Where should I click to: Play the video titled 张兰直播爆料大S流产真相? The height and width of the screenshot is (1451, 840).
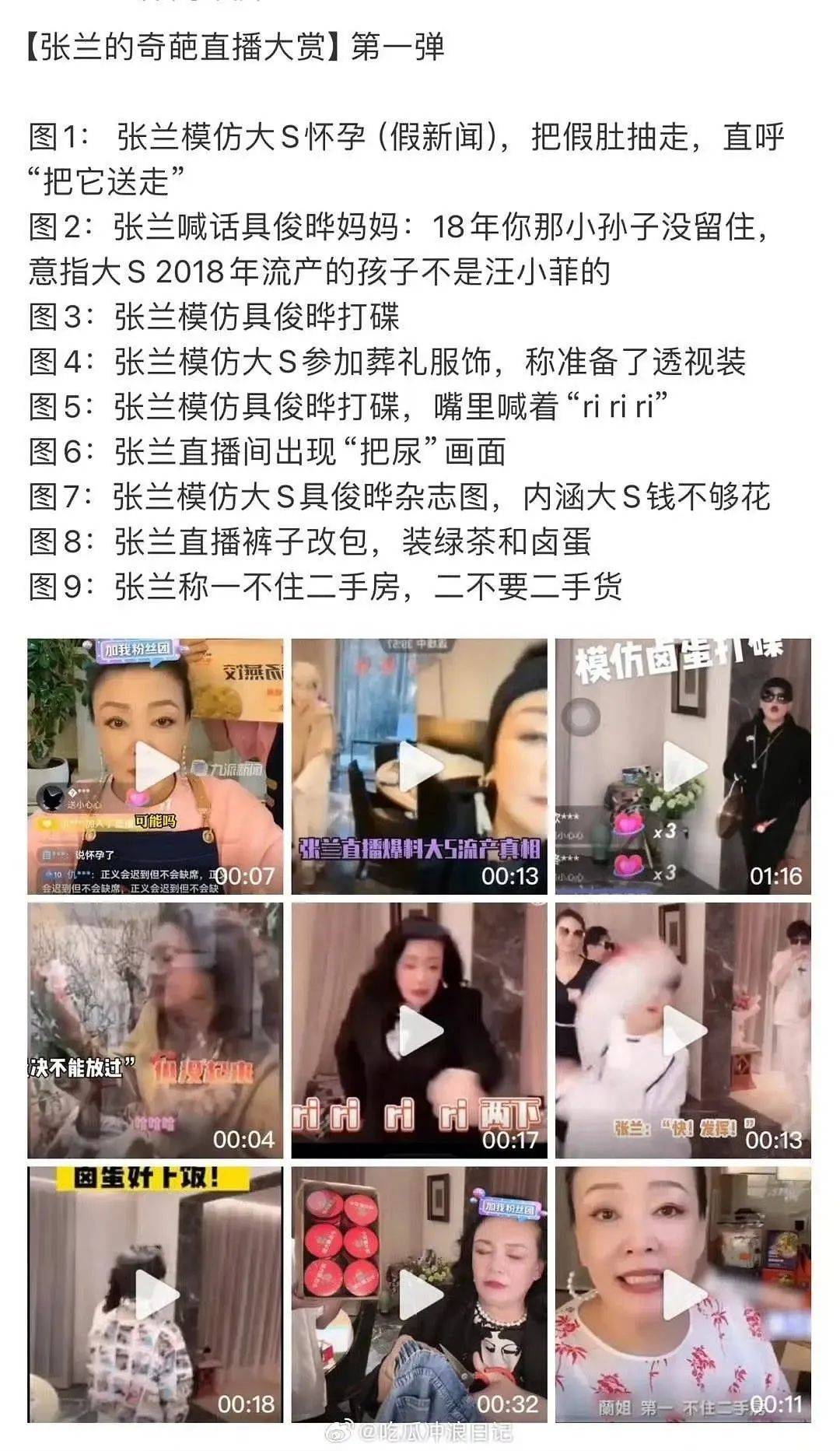coord(419,766)
